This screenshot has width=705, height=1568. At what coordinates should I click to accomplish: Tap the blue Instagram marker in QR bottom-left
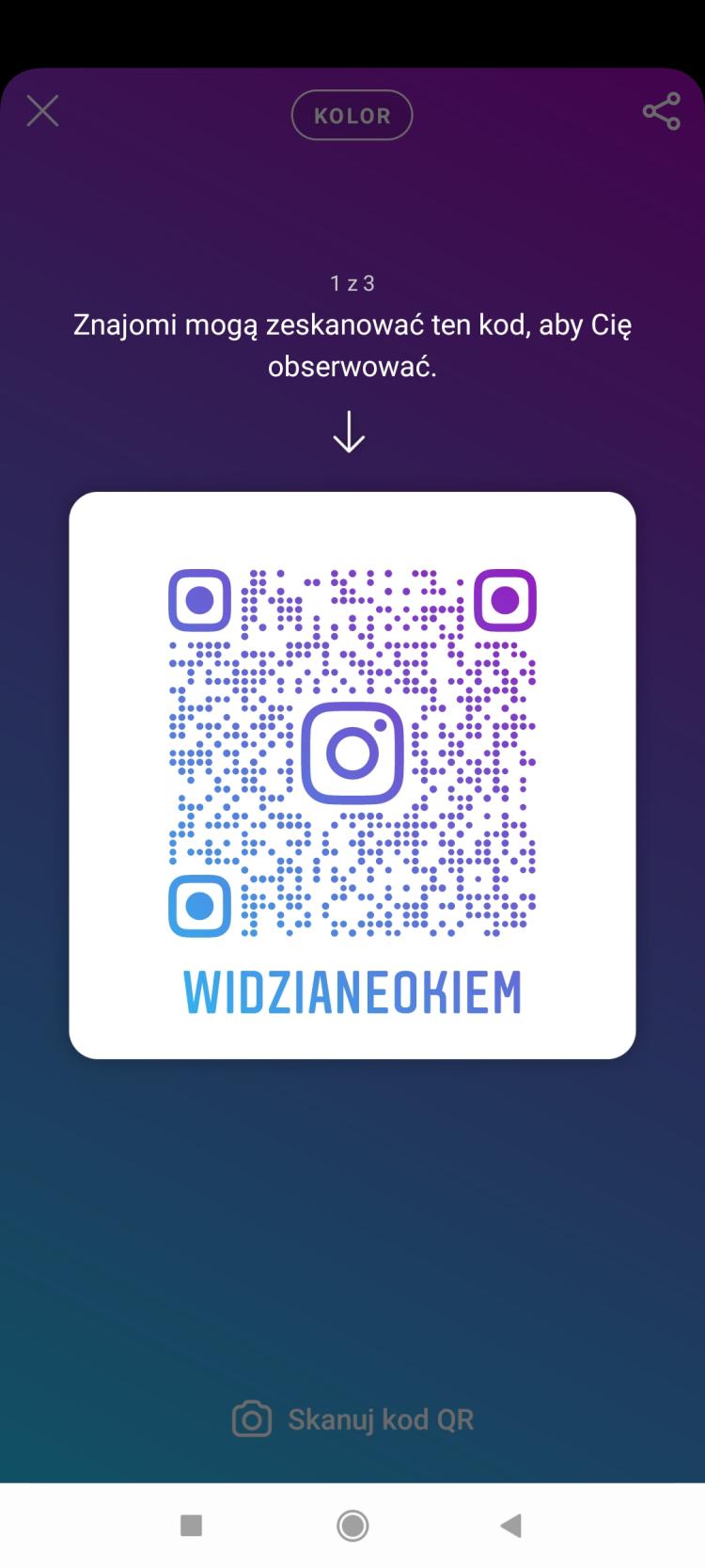[198, 906]
